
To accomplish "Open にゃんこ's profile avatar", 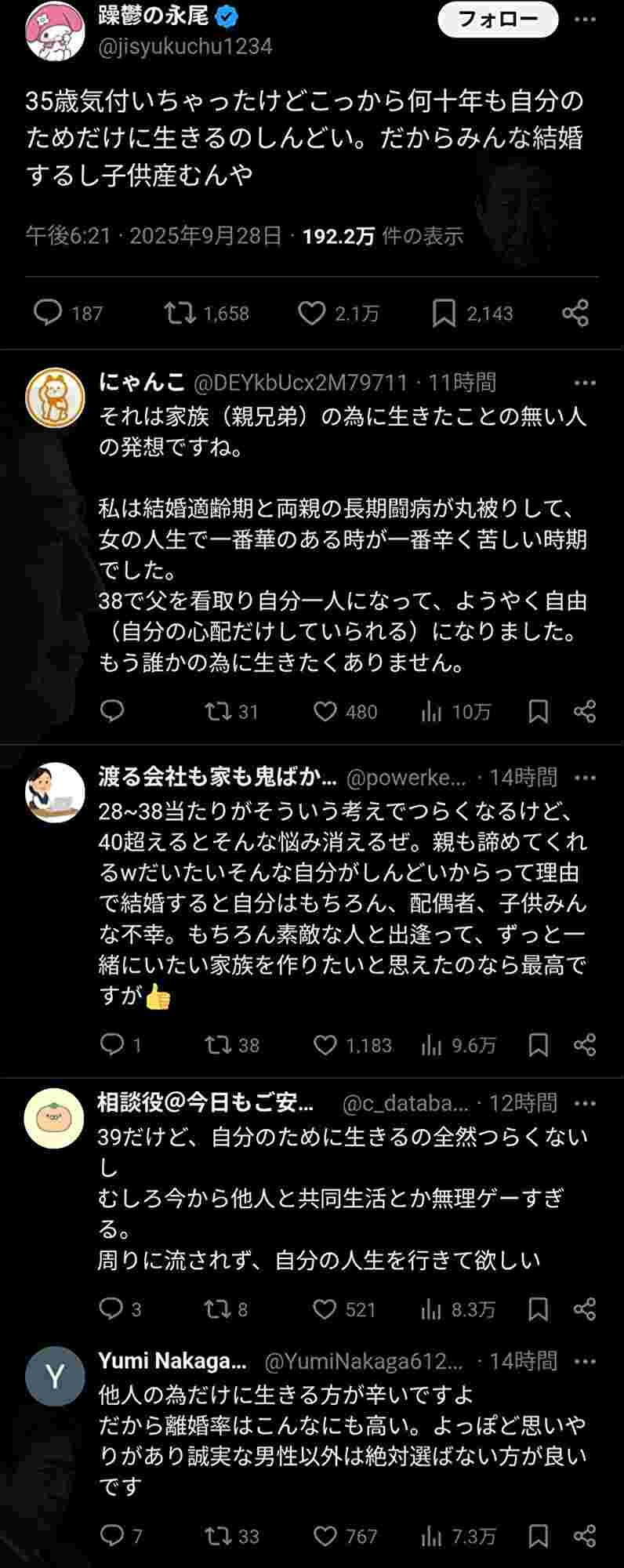I will [55, 397].
